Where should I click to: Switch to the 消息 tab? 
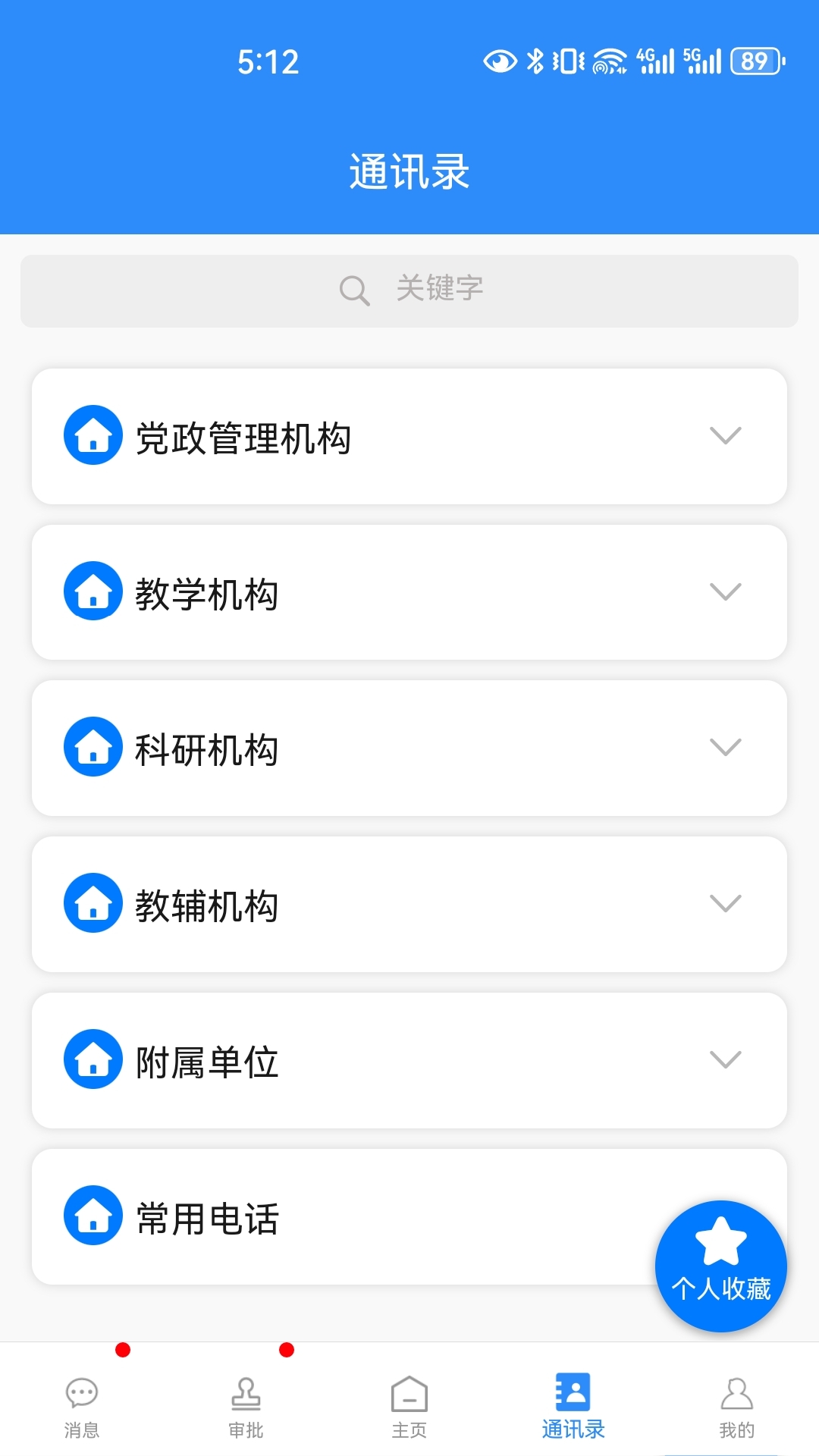pyautogui.click(x=82, y=1407)
